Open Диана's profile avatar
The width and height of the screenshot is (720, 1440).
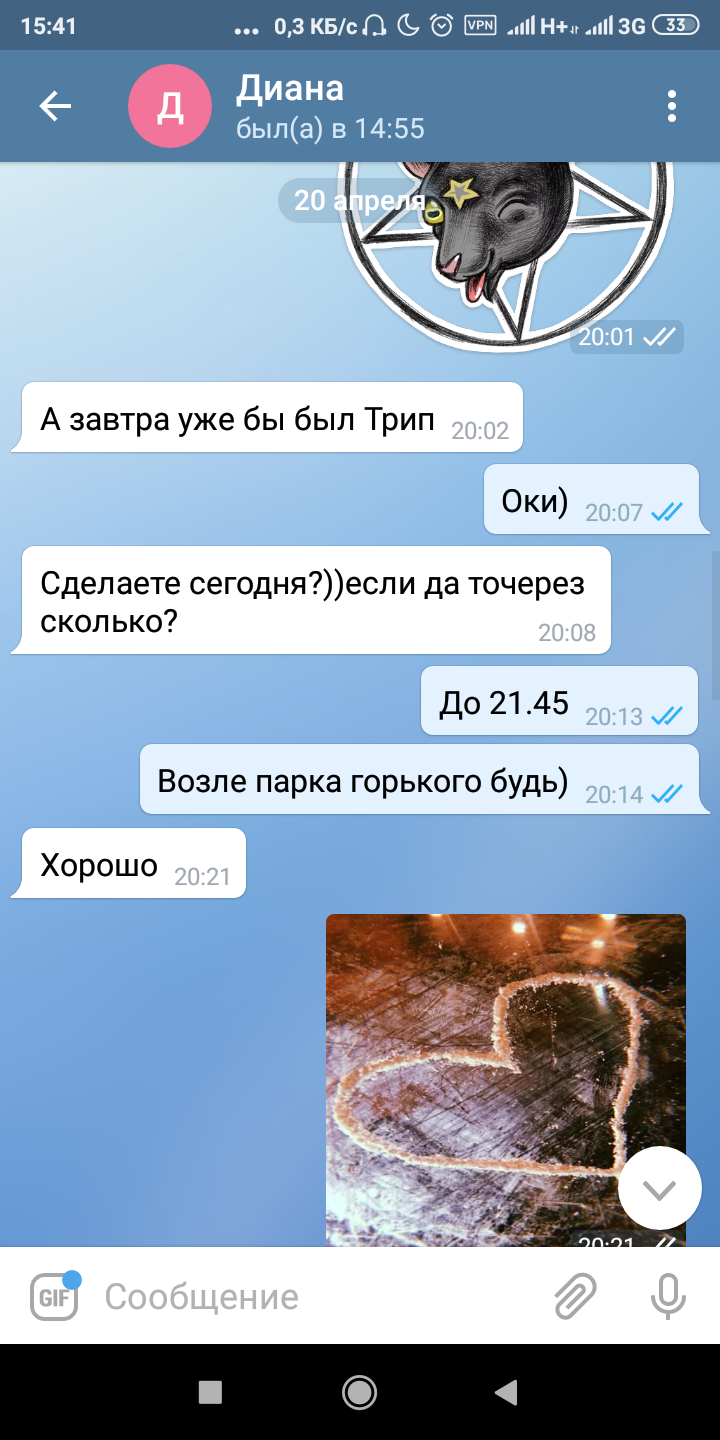tap(170, 106)
